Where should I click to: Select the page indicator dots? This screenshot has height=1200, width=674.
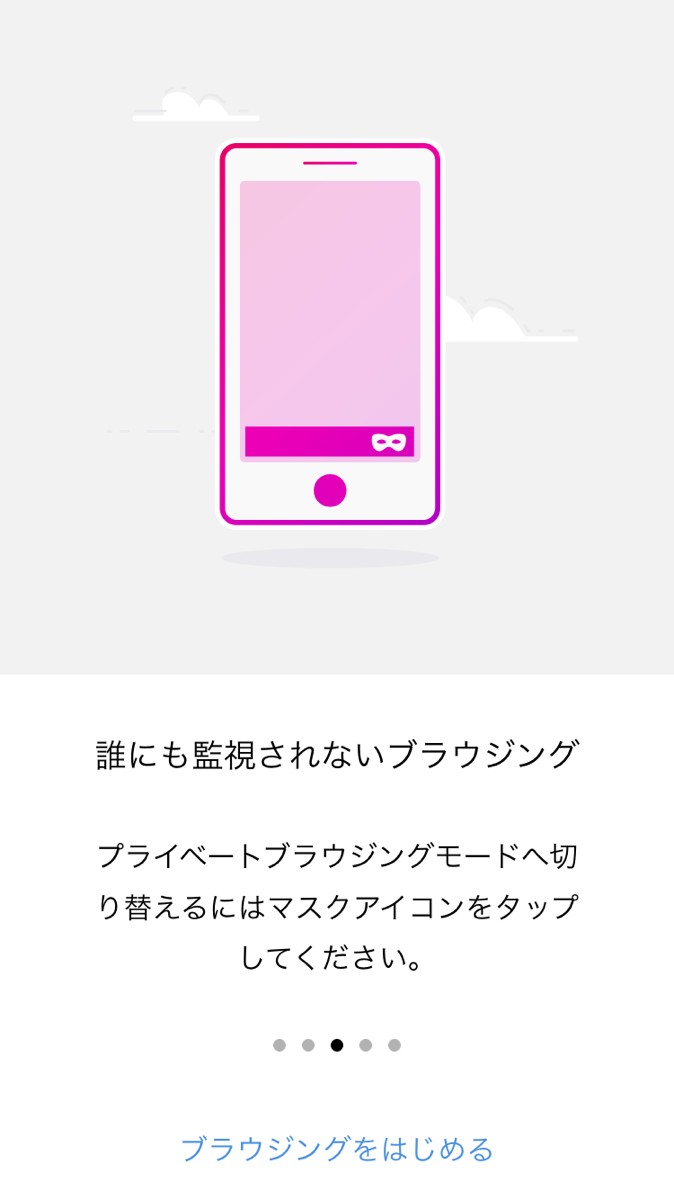point(337,1045)
